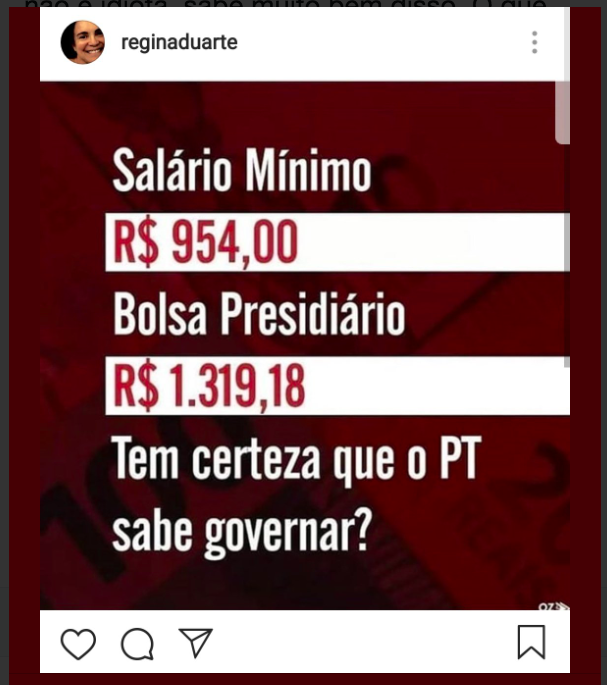Open the Salário Mínimo post image
This screenshot has height=685, width=607.
click(x=305, y=345)
